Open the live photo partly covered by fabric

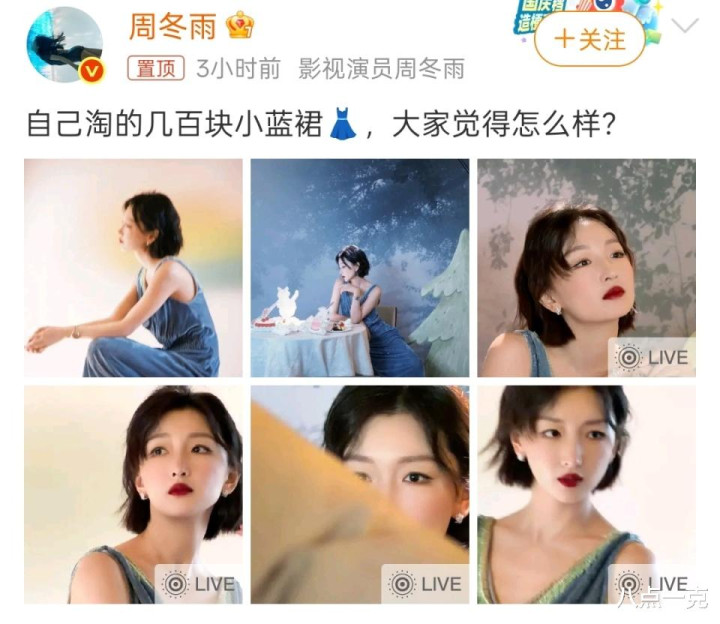pos(360,495)
